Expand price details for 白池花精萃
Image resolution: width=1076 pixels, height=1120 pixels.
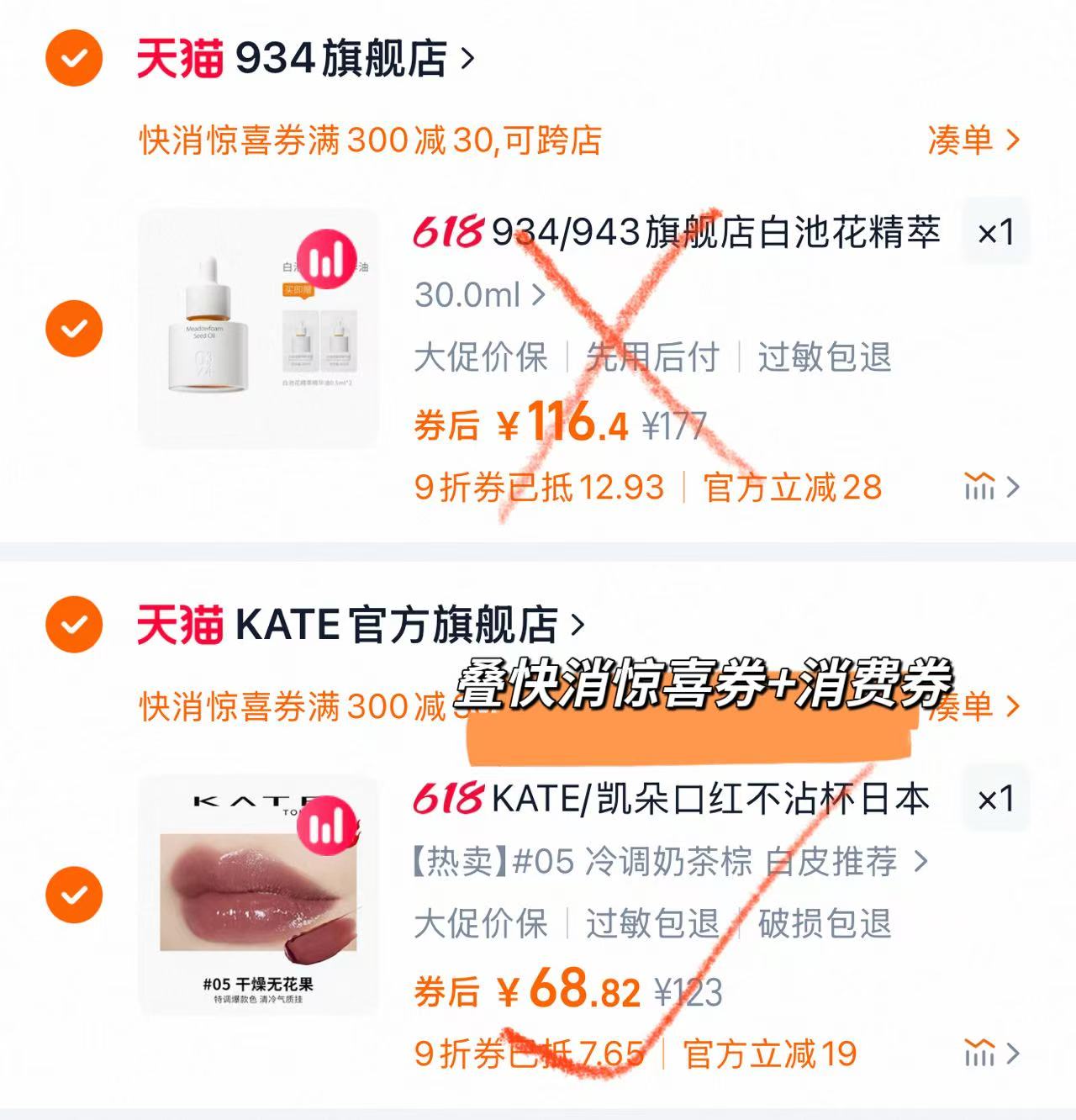(x=992, y=486)
